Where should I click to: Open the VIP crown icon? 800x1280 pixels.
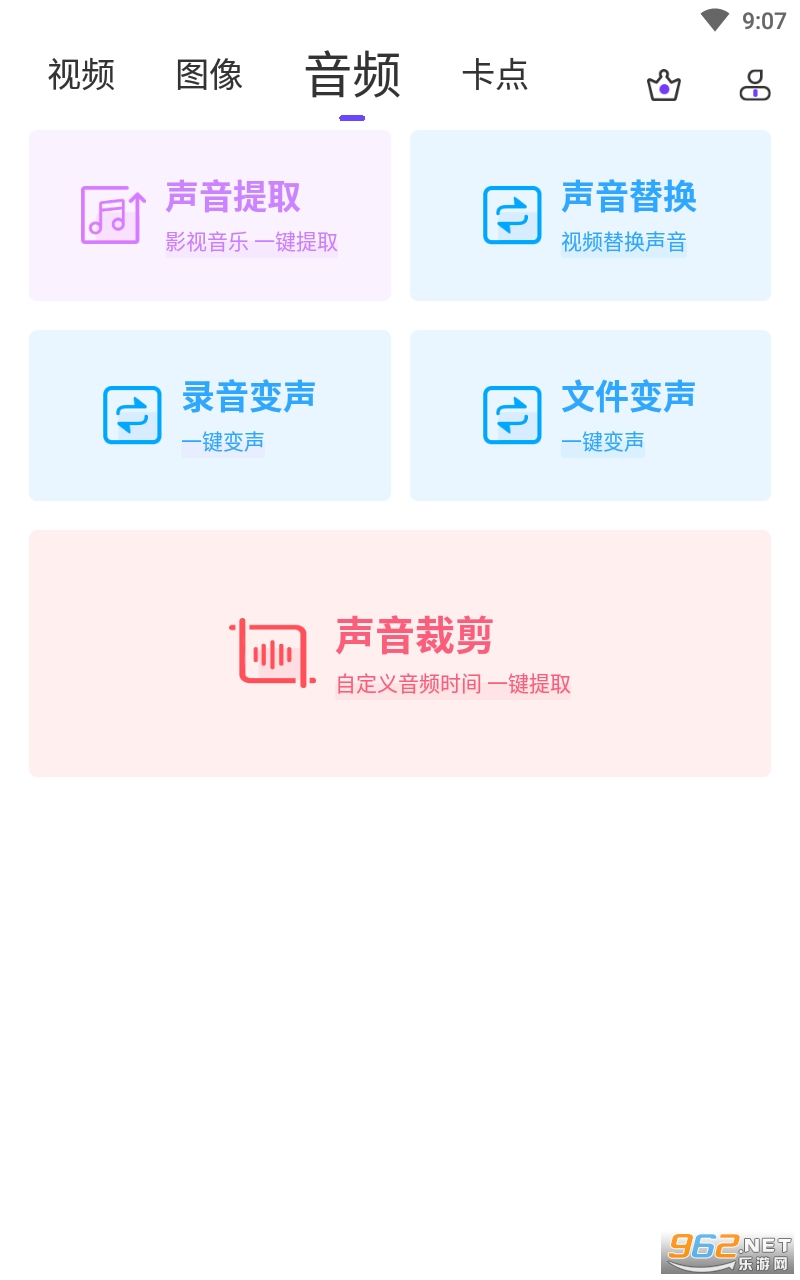pos(664,86)
